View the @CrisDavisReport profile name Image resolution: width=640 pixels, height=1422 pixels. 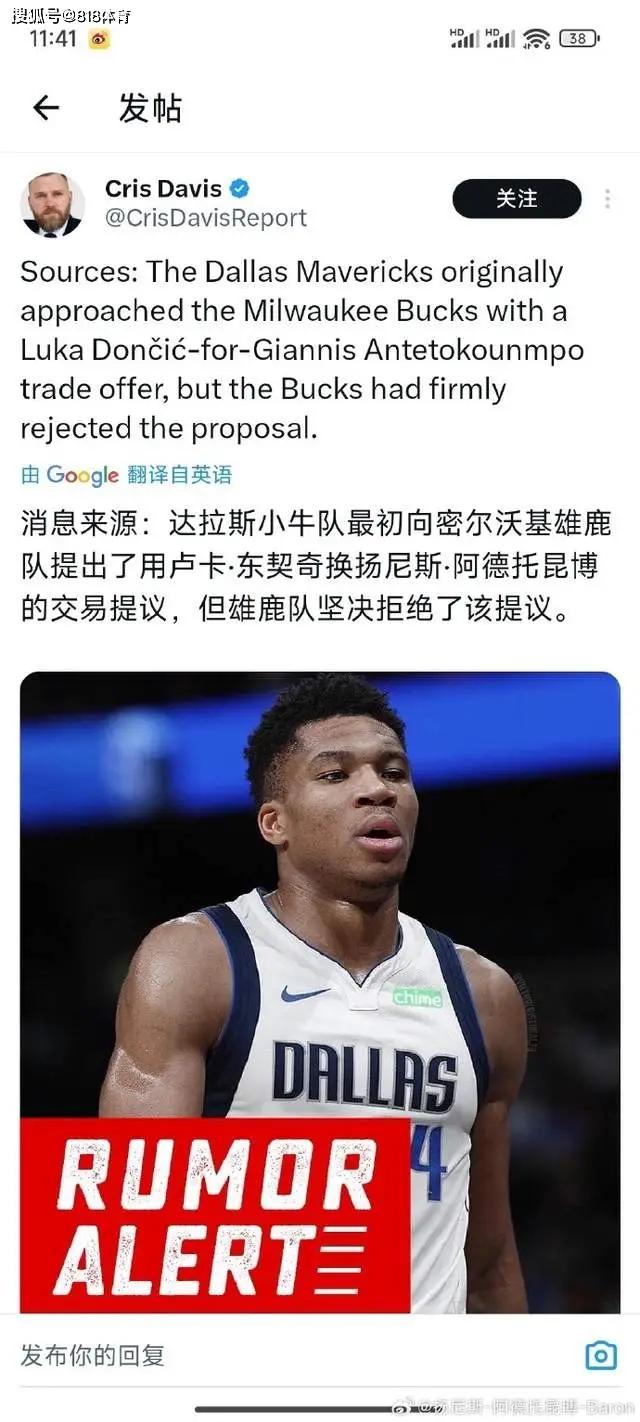tap(205, 218)
